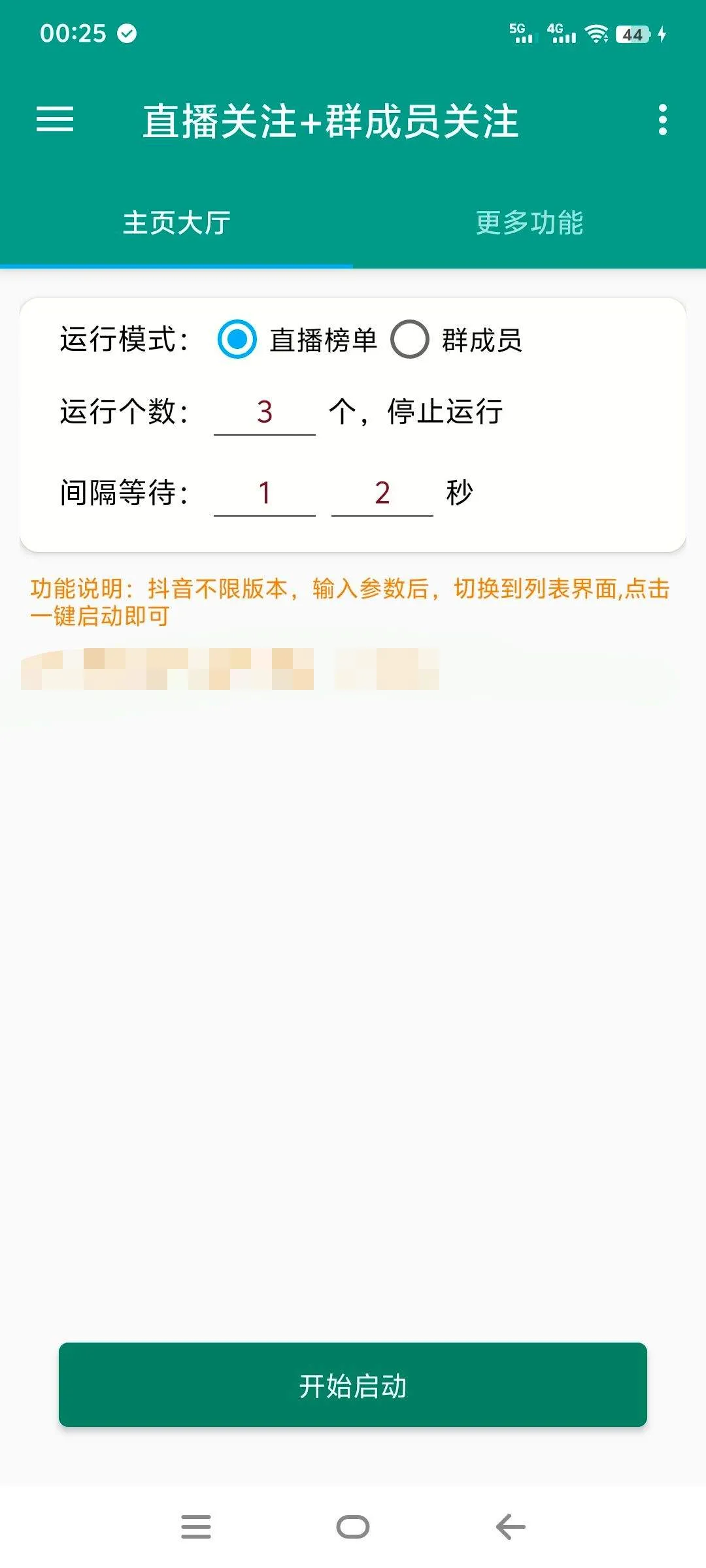
Task: Switch to the 主页大厅 tab
Action: point(176,222)
